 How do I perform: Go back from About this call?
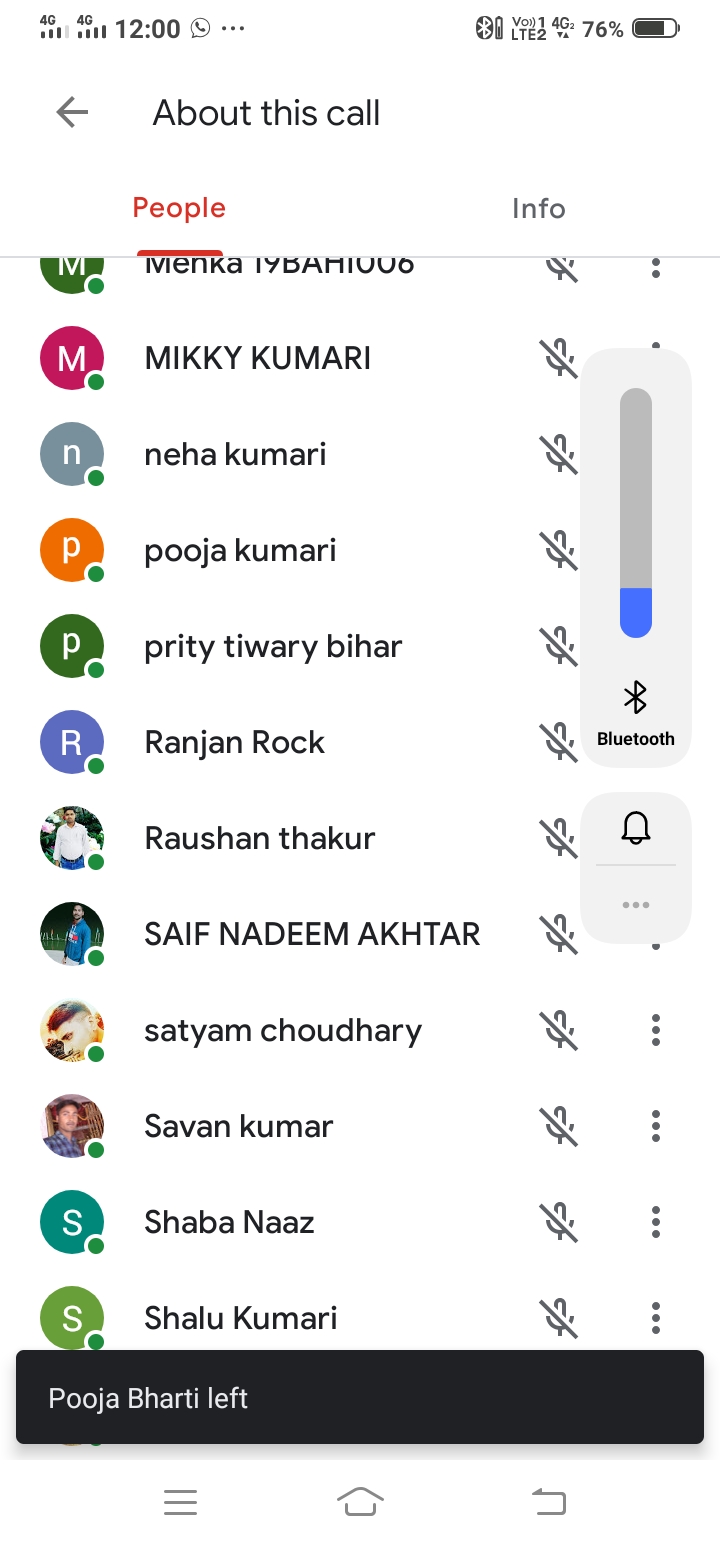tap(72, 113)
